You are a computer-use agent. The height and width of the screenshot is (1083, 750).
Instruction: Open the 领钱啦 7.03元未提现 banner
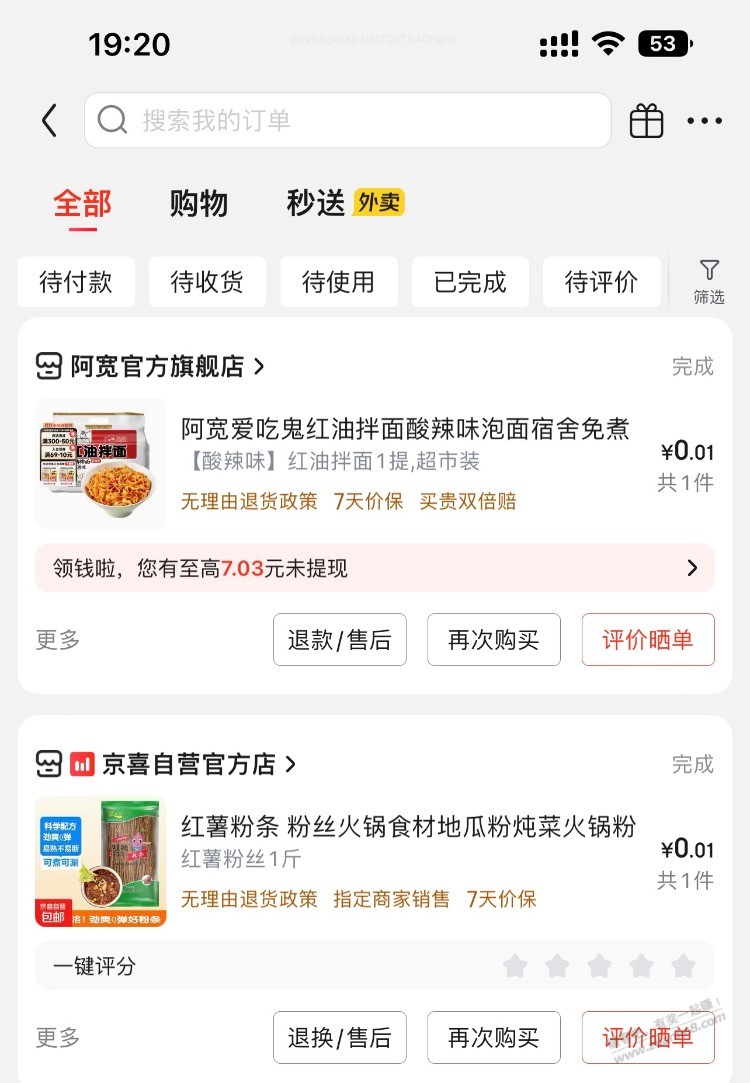(375, 568)
